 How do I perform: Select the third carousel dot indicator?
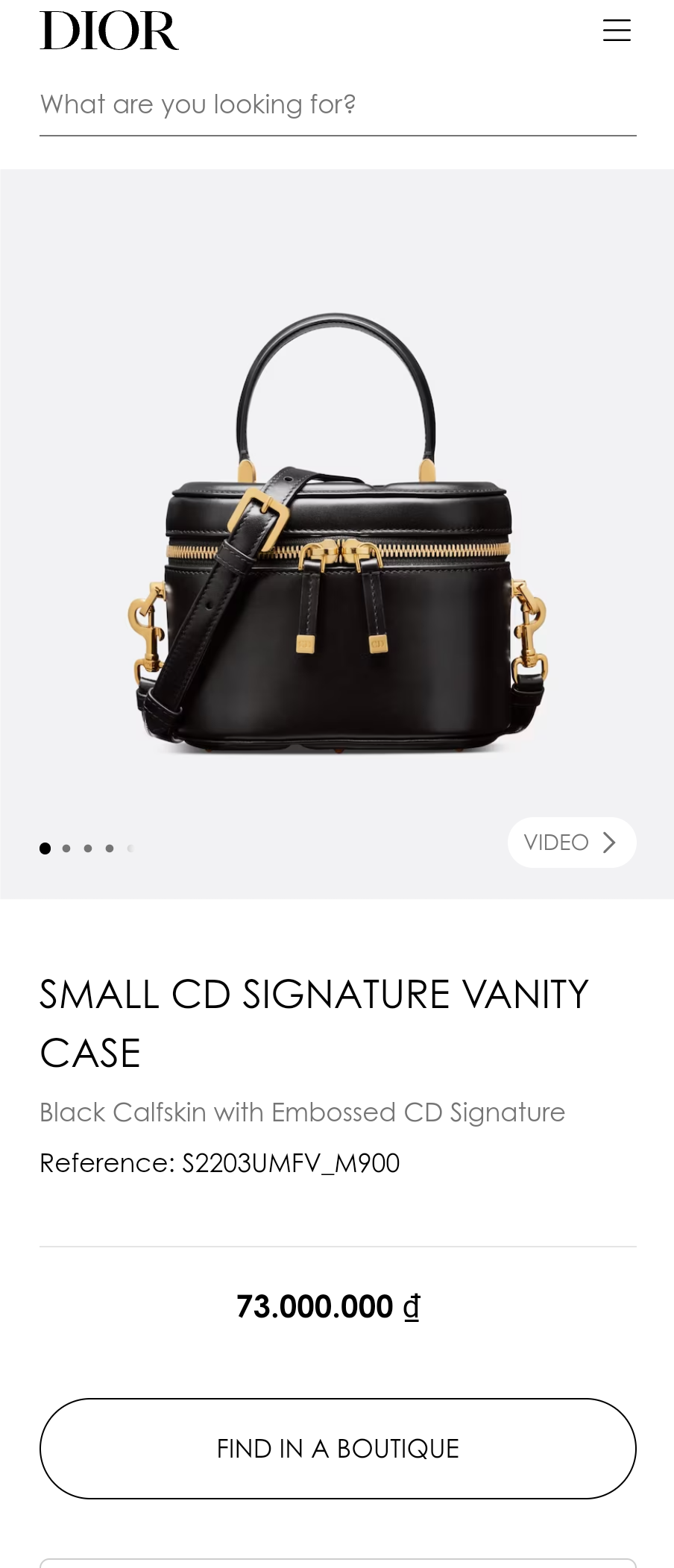point(87,848)
